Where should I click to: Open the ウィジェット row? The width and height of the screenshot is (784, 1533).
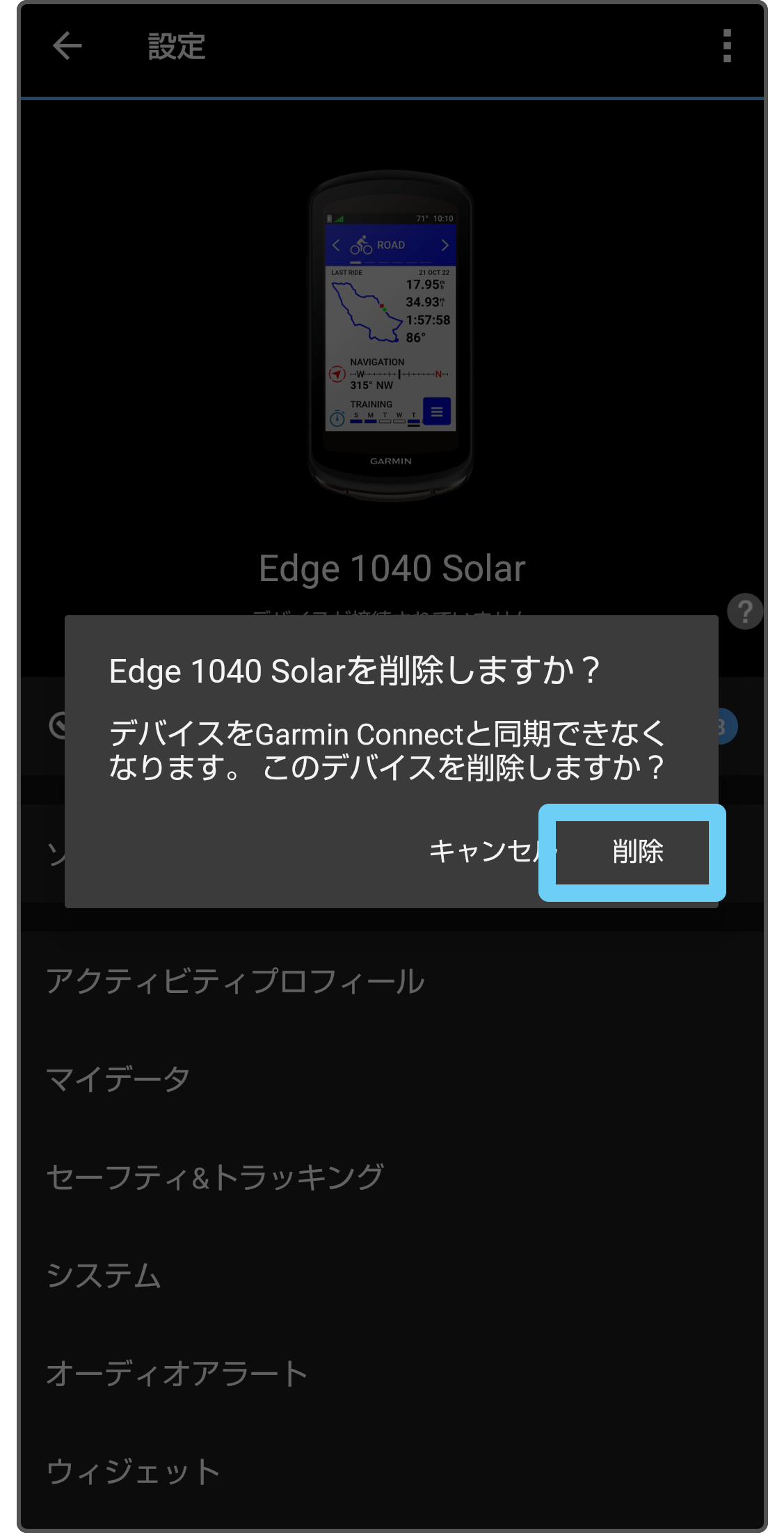pyautogui.click(x=392, y=1472)
